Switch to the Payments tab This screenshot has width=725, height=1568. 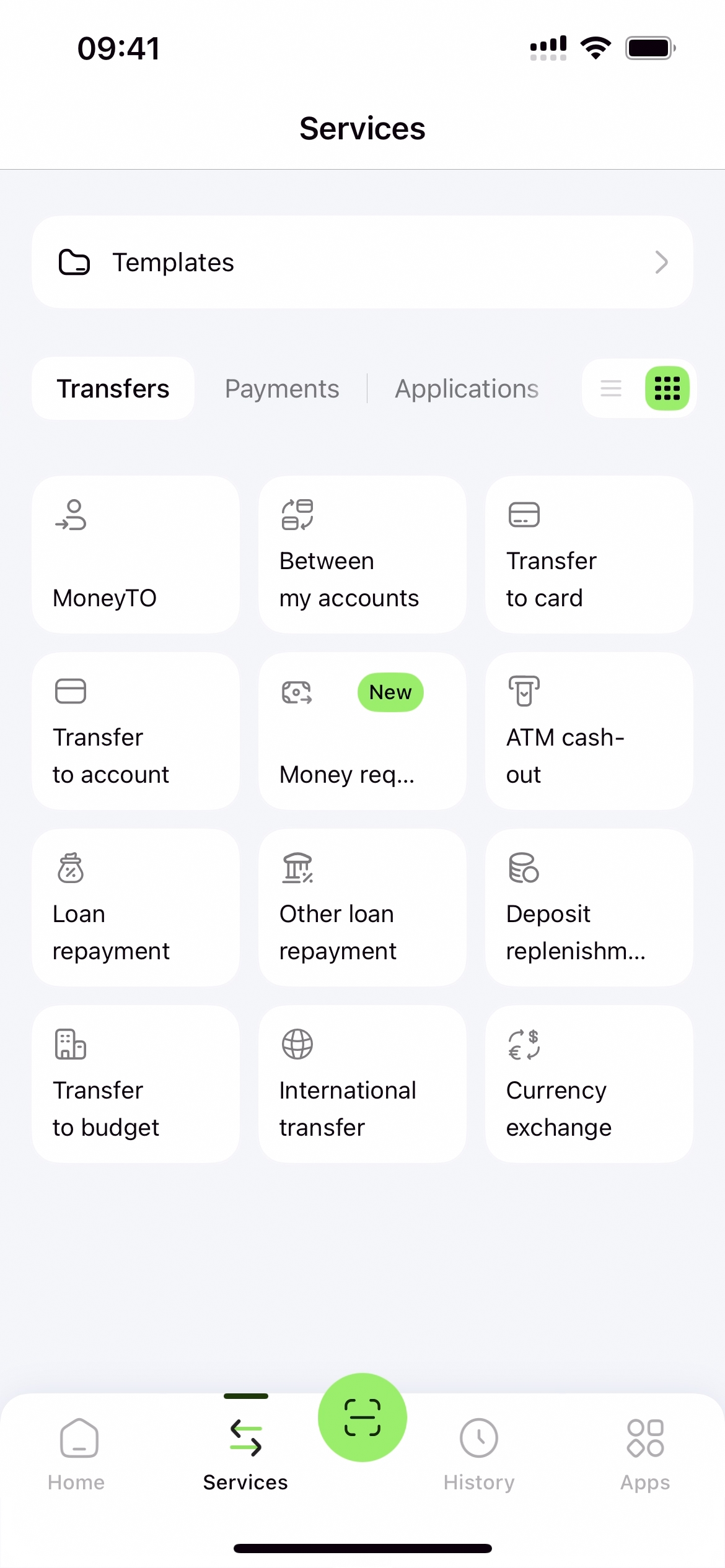[x=282, y=389]
